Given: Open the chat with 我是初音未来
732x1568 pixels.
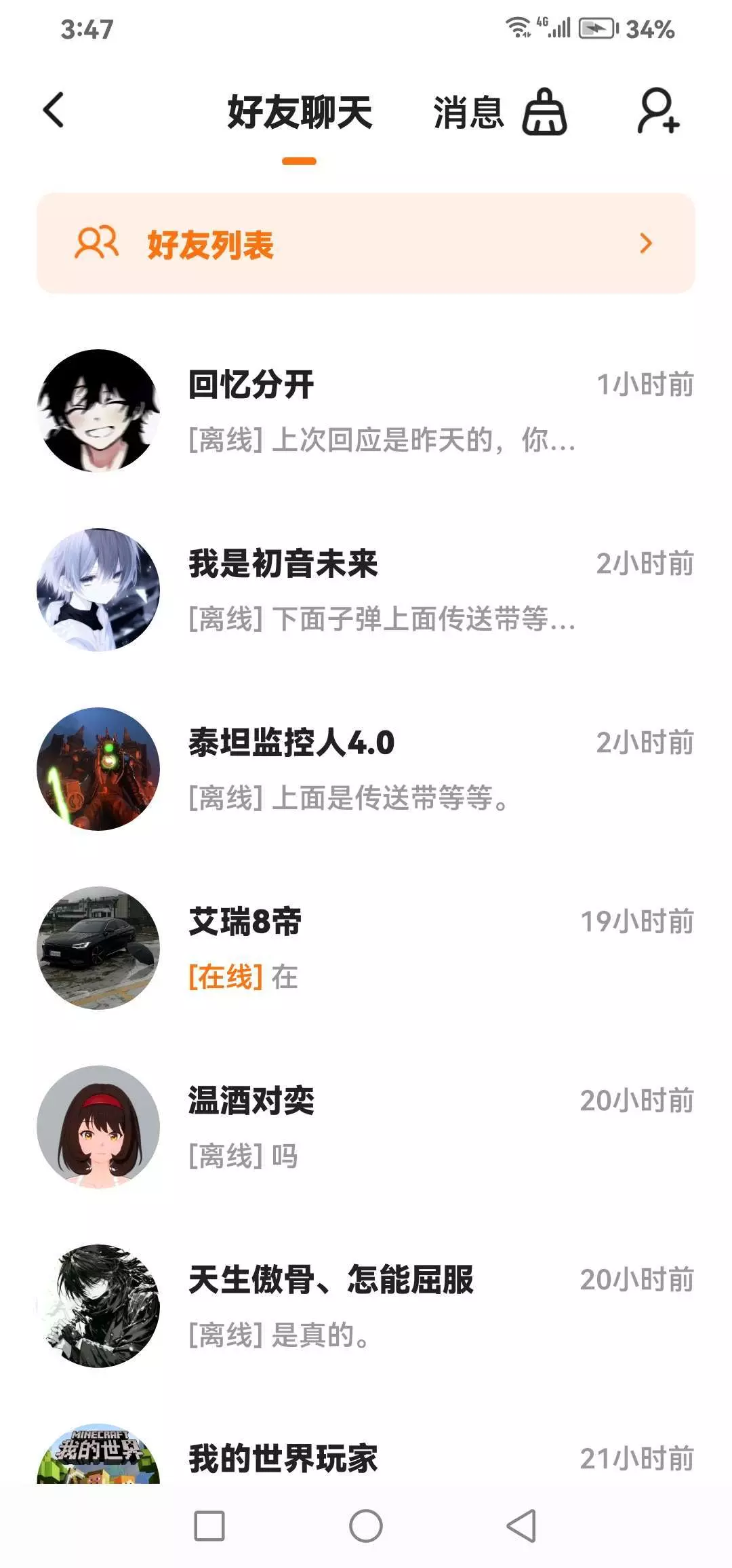Looking at the screenshot, I should pyautogui.click(x=366, y=590).
